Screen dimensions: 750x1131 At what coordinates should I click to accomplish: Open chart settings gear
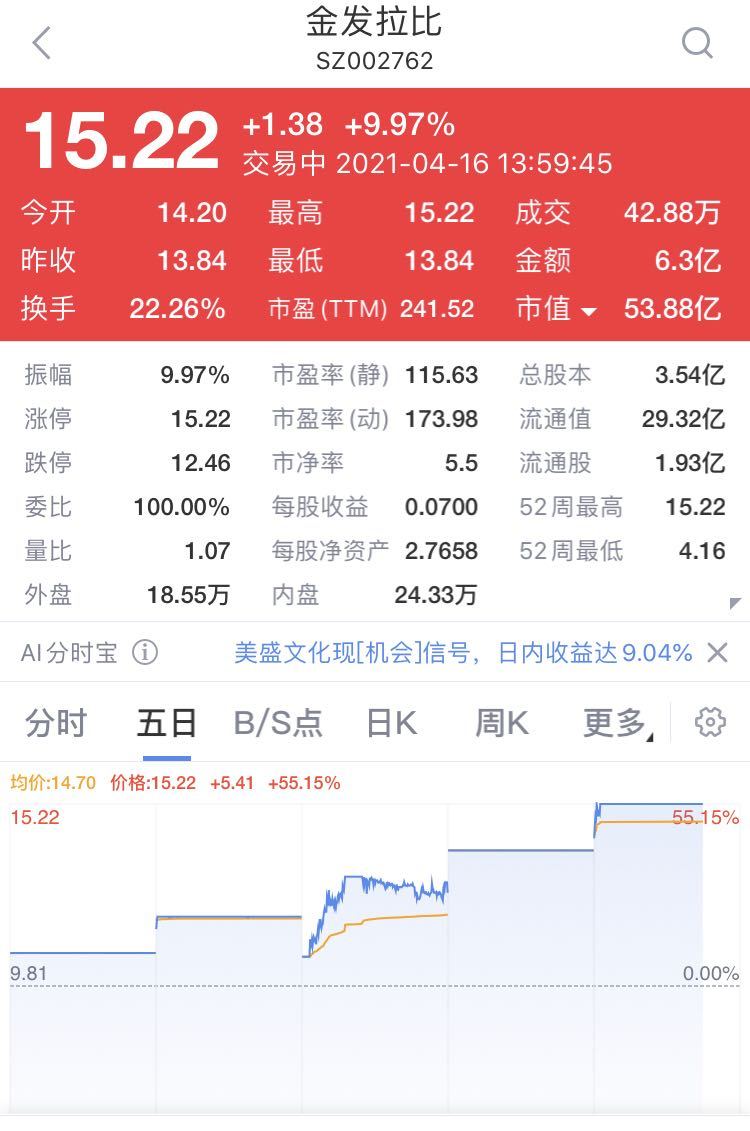[710, 722]
